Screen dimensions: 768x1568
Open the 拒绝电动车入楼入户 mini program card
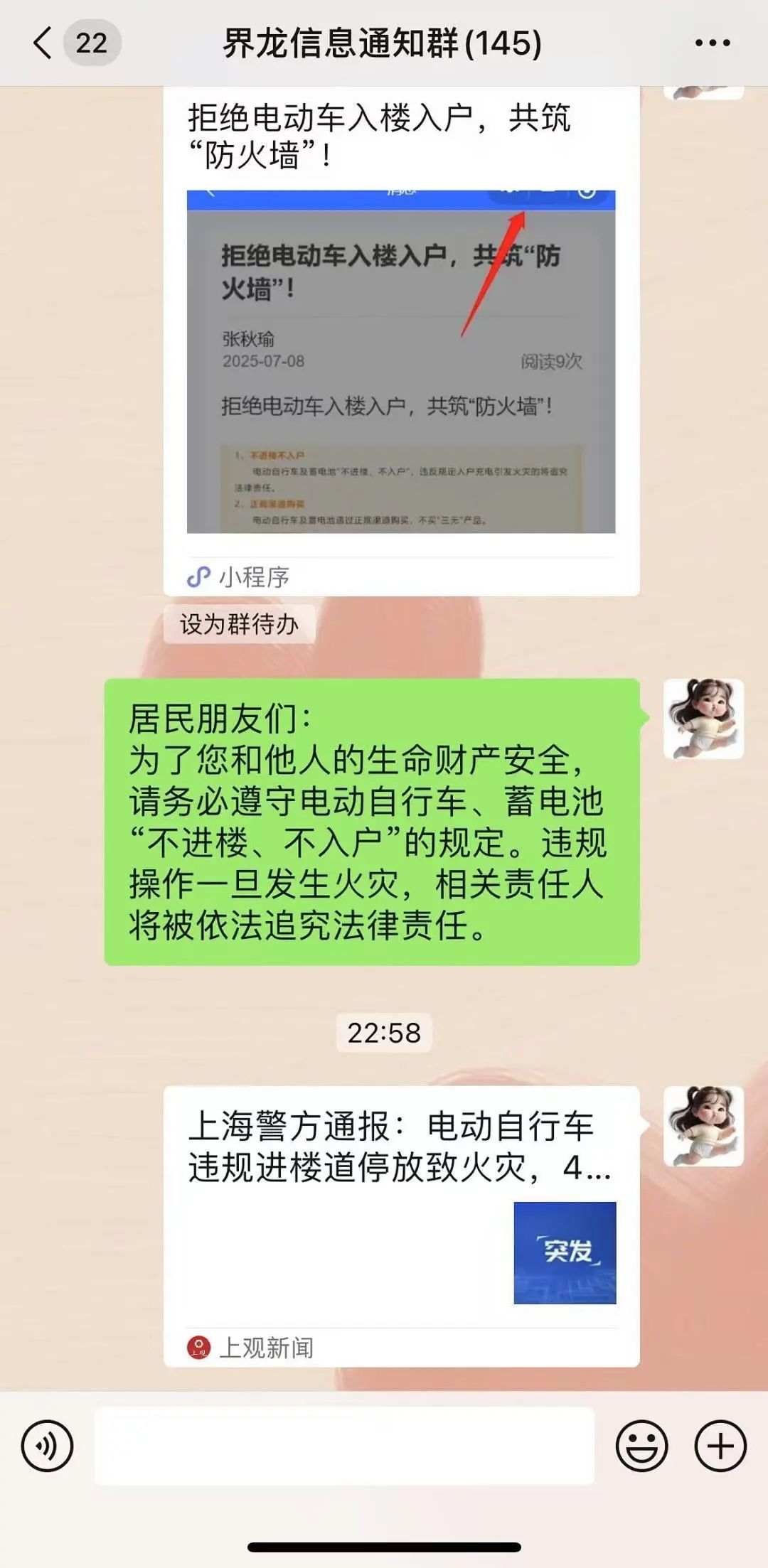coord(401,341)
